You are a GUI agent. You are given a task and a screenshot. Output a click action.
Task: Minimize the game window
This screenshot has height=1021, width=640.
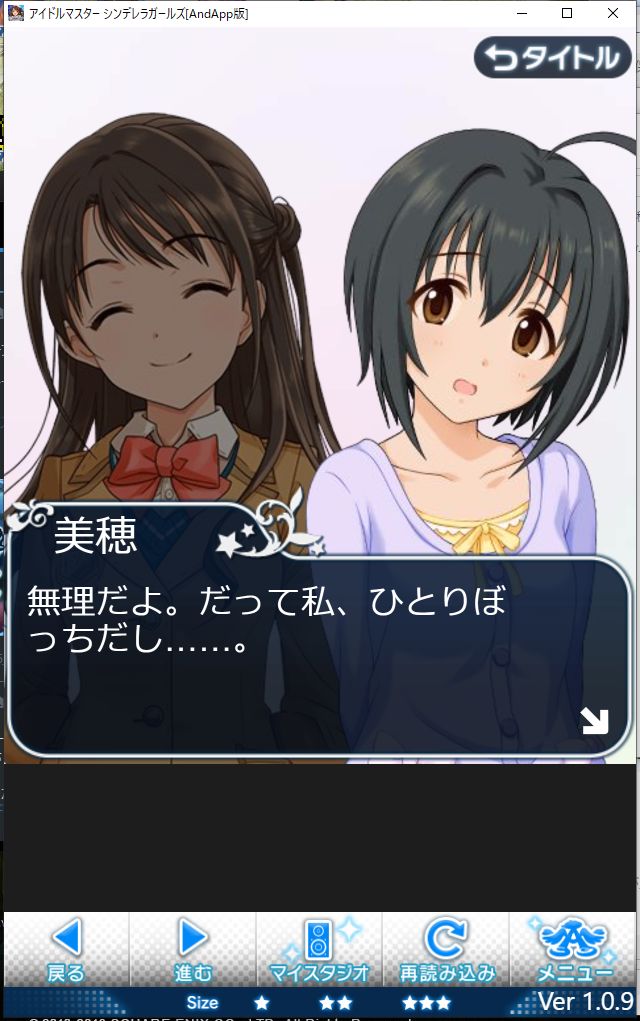(x=522, y=13)
